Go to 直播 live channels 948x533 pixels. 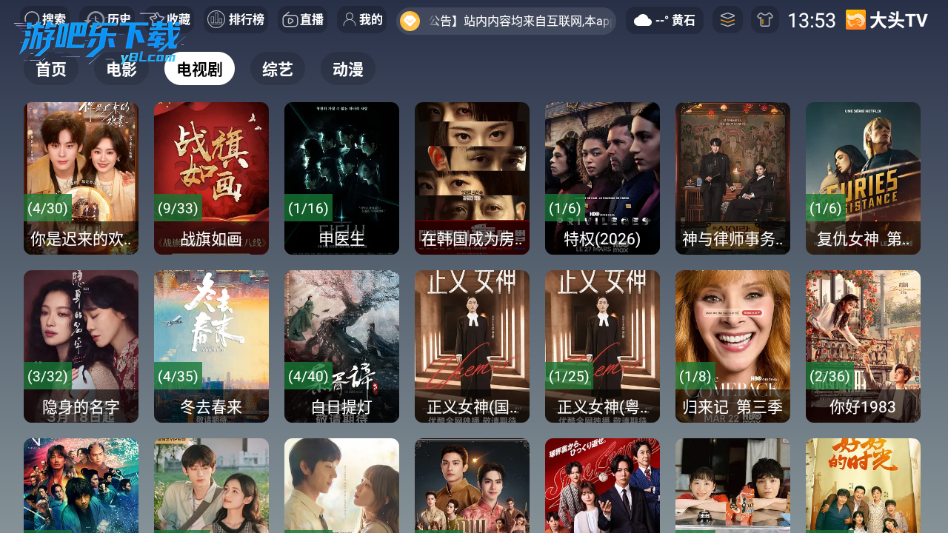(302, 20)
